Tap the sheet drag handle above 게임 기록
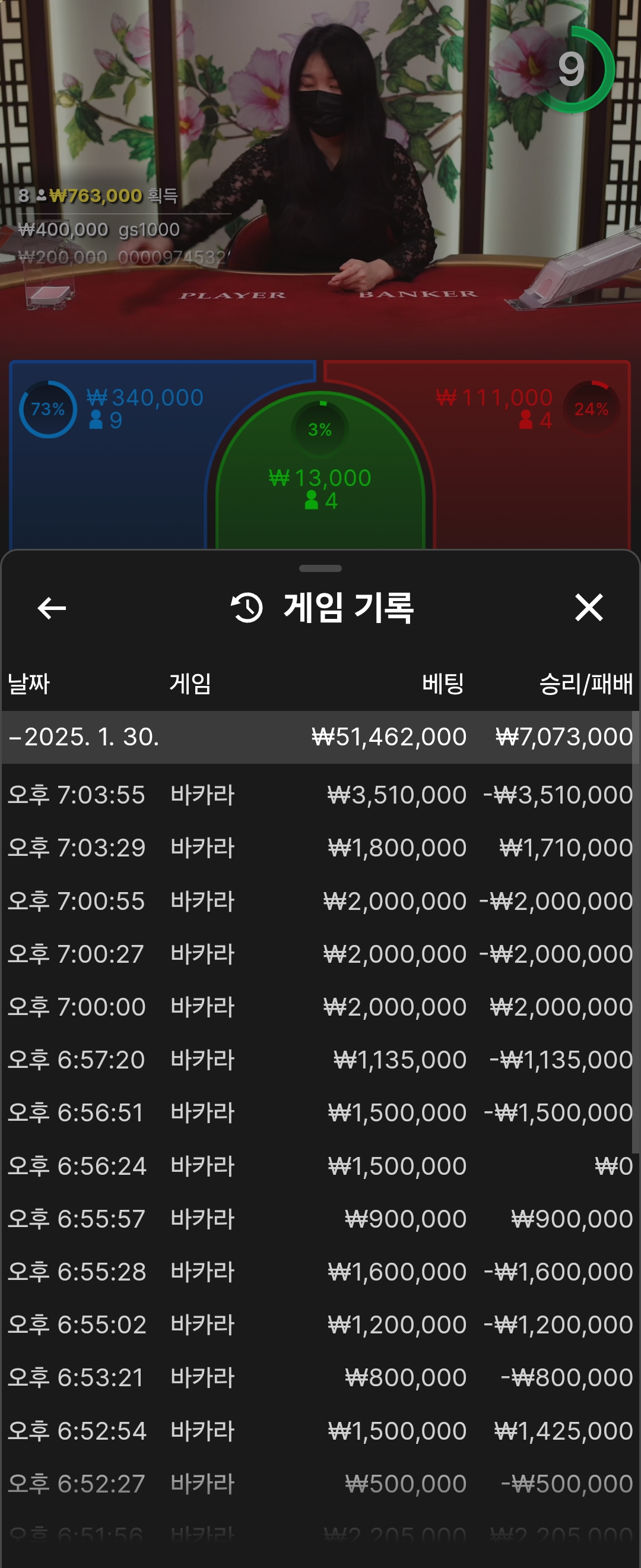Screen dimensions: 641x1568 coord(320,568)
